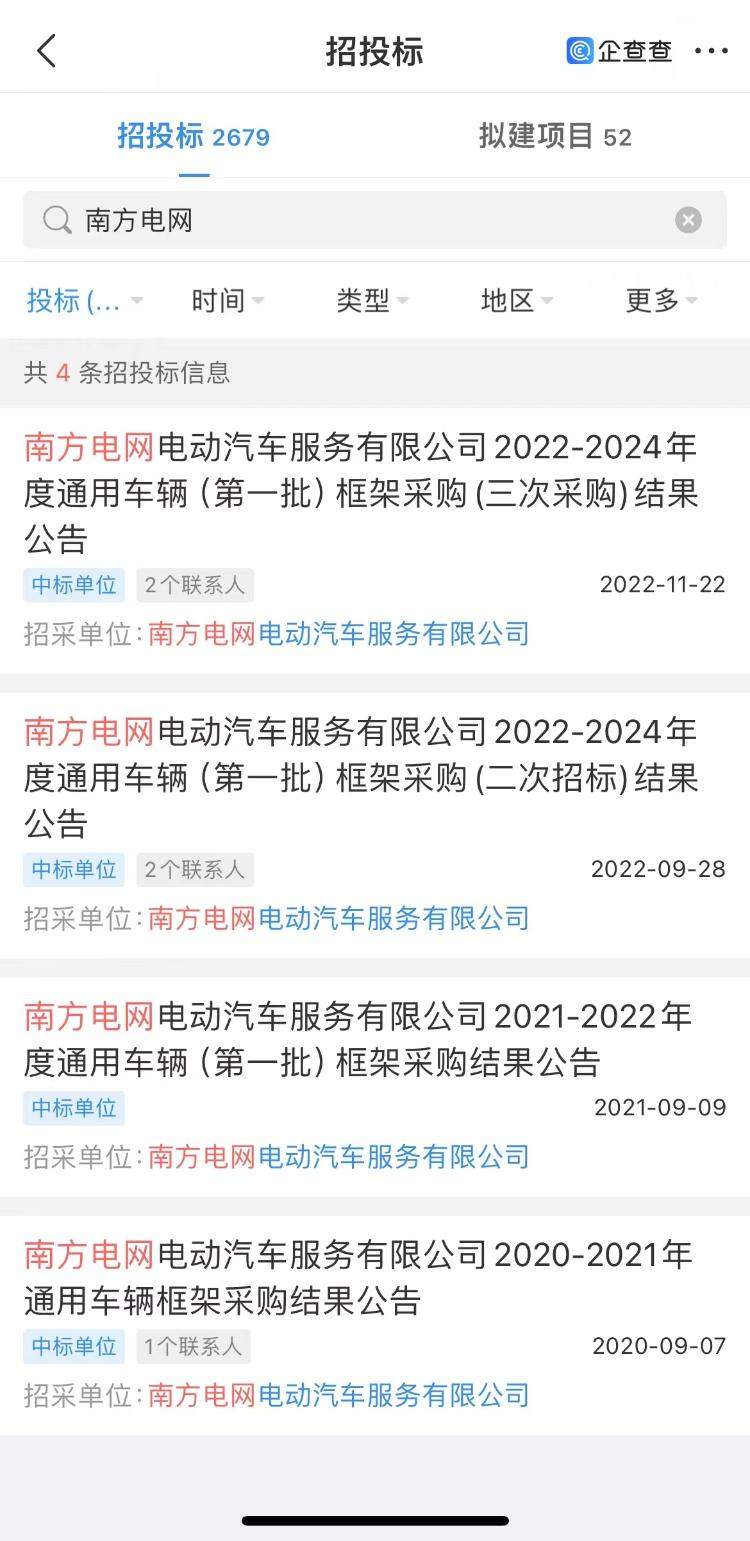Tap the home indicator bar at bottom
Image resolution: width=750 pixels, height=1541 pixels.
coord(375,1520)
